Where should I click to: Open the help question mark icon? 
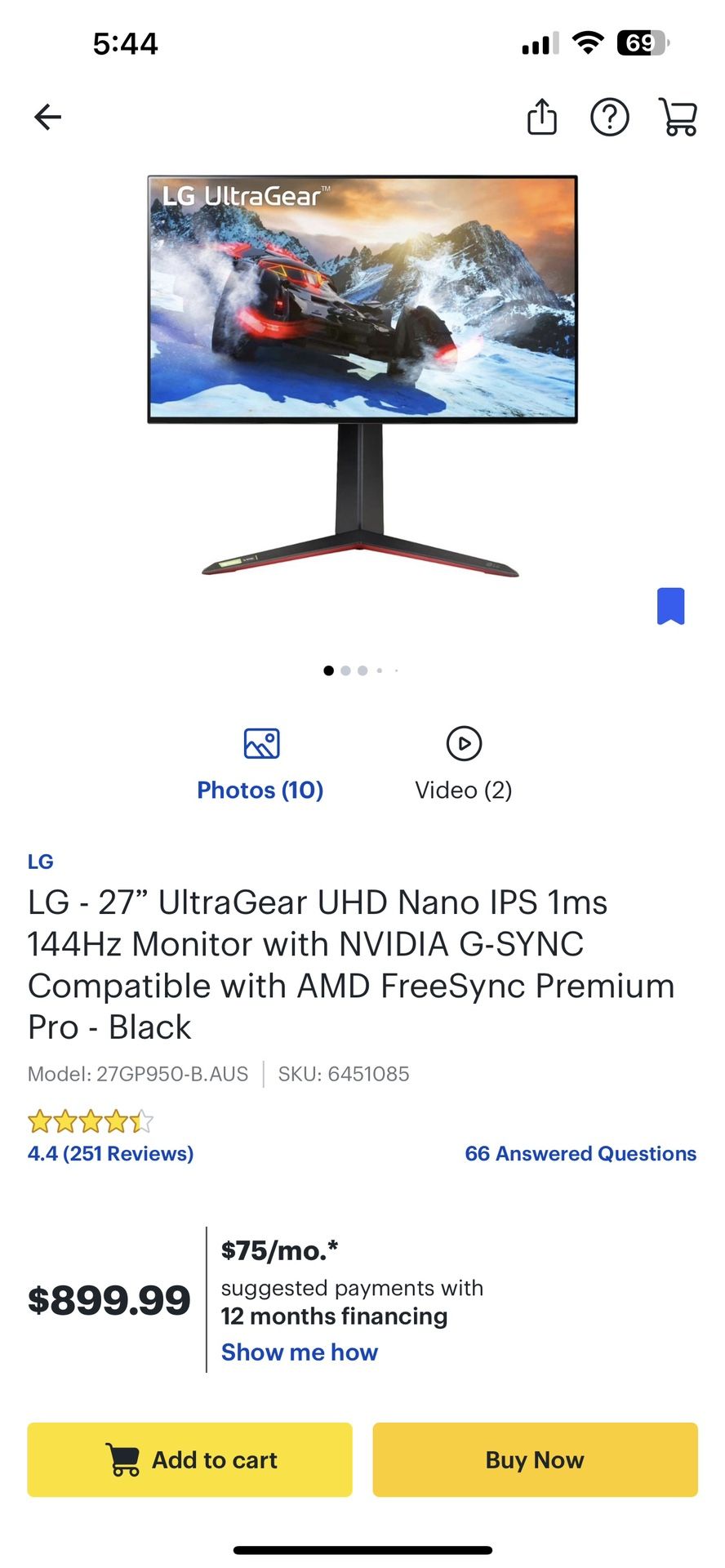pyautogui.click(x=610, y=118)
